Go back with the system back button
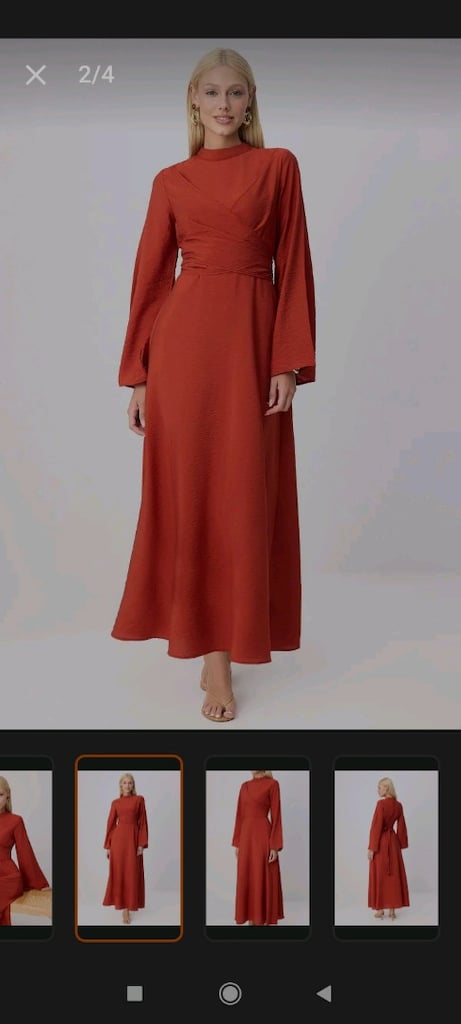This screenshot has width=461, height=1024. pyautogui.click(x=324, y=993)
